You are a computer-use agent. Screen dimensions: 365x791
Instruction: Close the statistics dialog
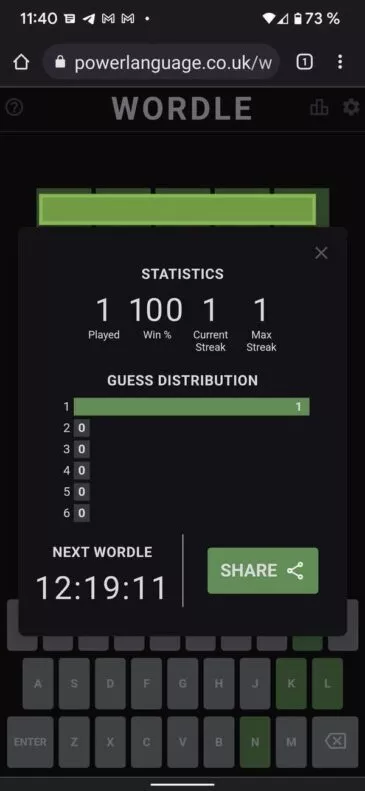(321, 253)
